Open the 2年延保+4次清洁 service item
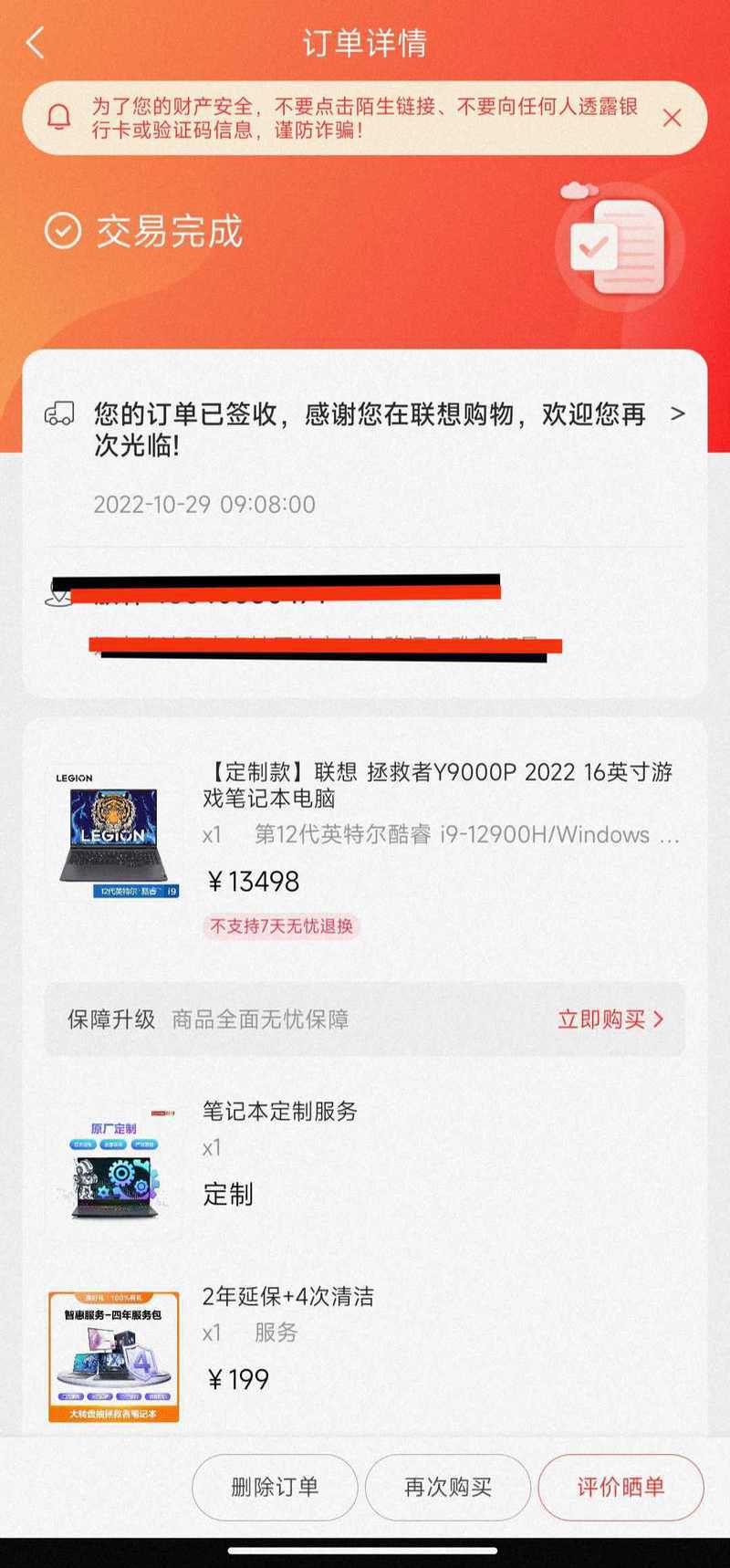 (x=365, y=1354)
